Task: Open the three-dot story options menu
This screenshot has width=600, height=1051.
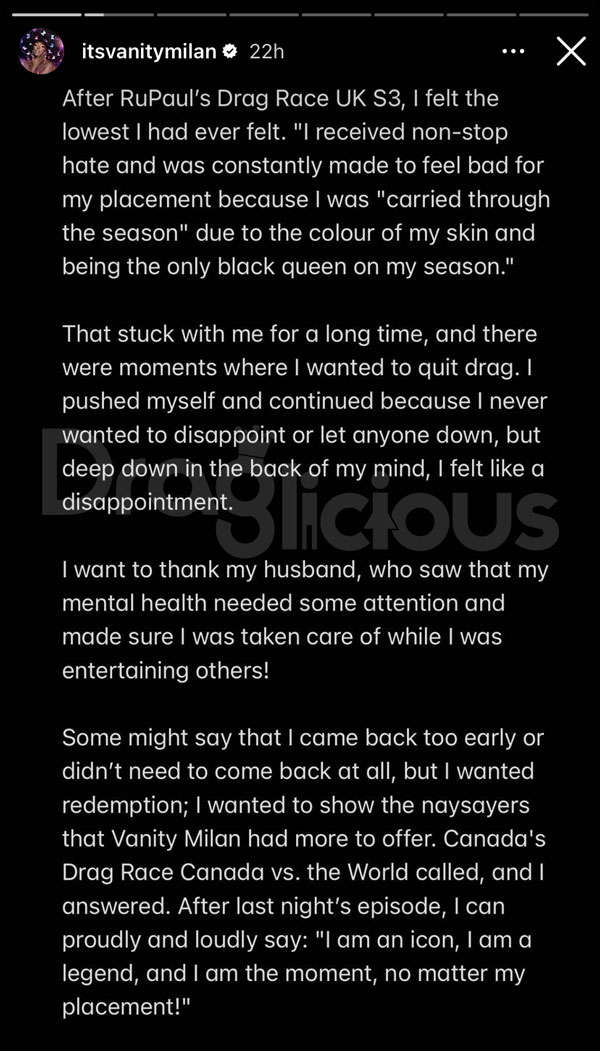Action: click(514, 51)
